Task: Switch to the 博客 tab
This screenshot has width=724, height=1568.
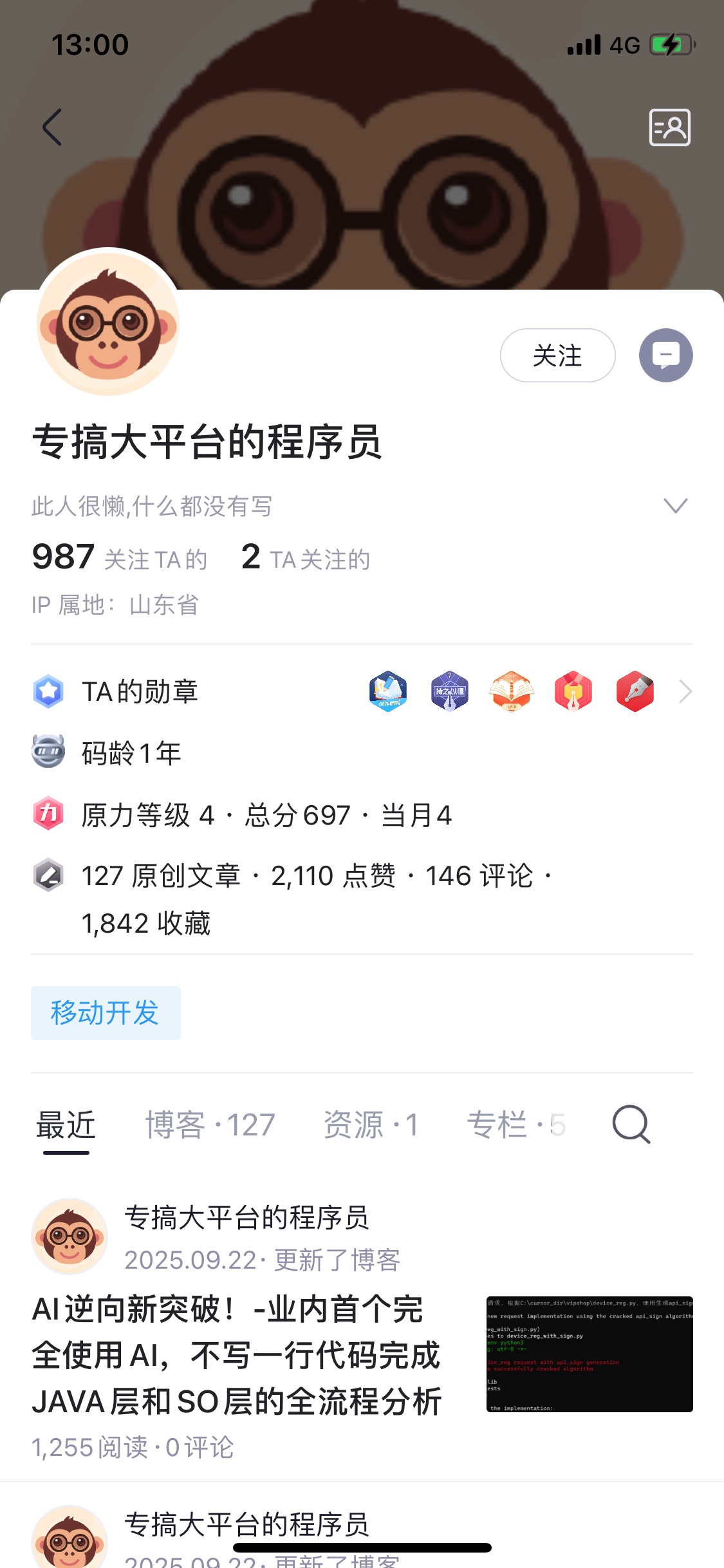Action: tap(209, 1124)
